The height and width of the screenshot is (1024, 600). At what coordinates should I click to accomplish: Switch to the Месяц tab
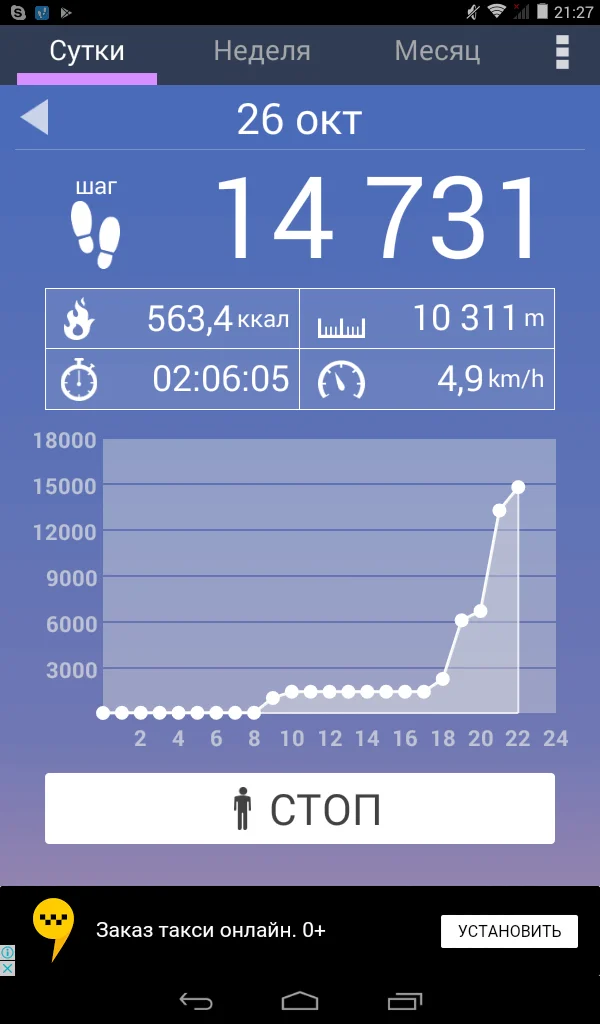click(437, 50)
